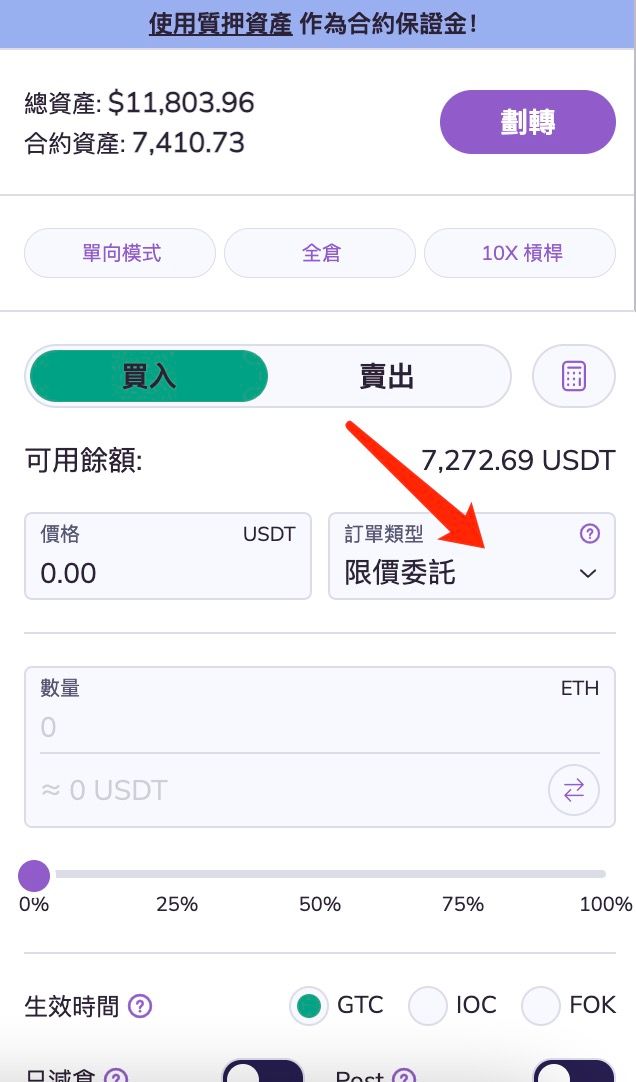Set the amount slider to 50%
The width and height of the screenshot is (636, 1082).
pos(320,874)
